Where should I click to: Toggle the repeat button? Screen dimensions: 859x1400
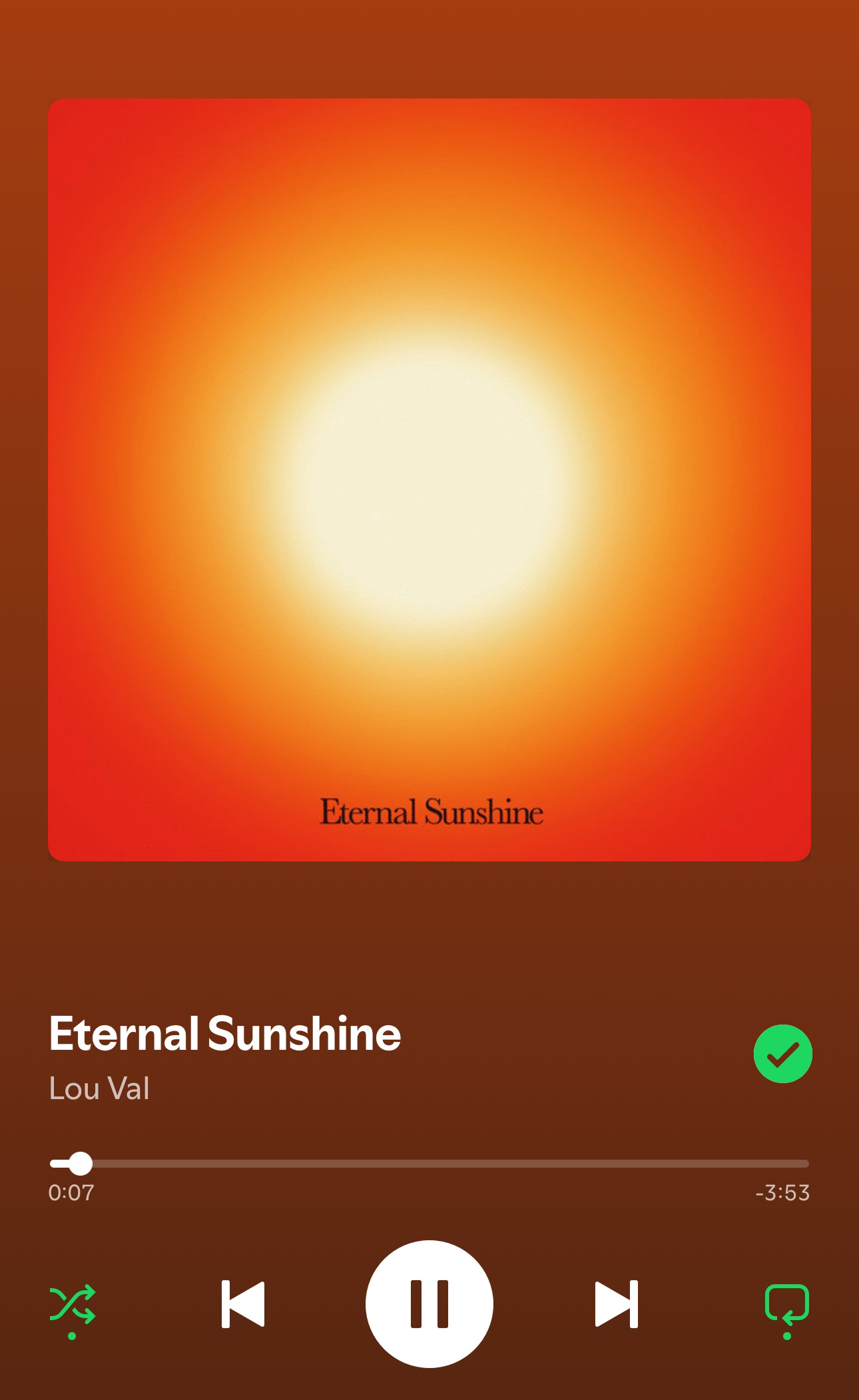786,1303
